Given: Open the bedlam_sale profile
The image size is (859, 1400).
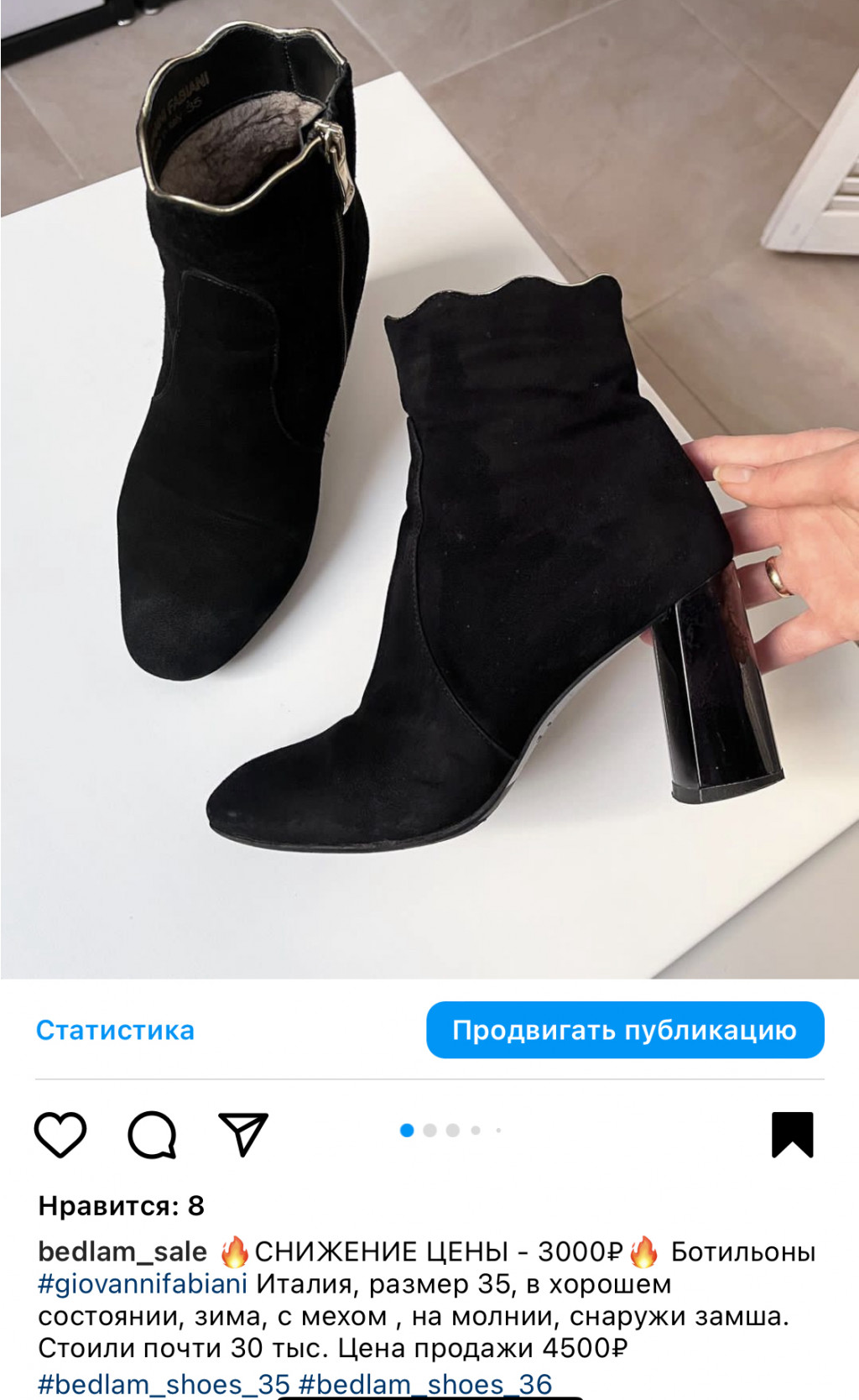Looking at the screenshot, I should 122,1251.
